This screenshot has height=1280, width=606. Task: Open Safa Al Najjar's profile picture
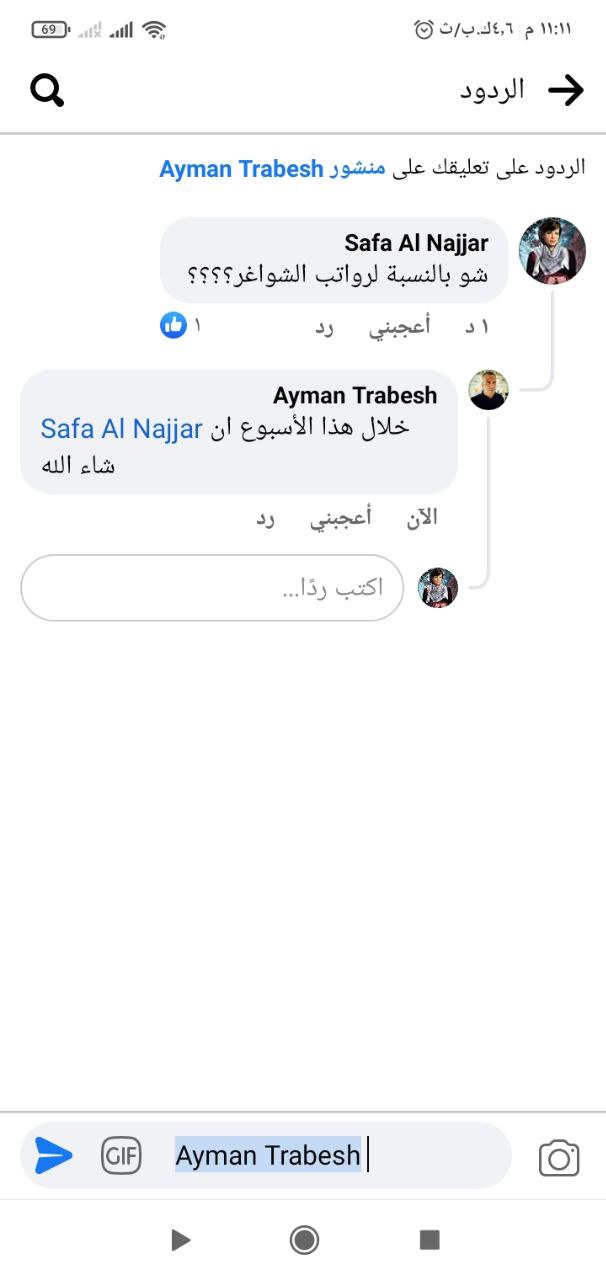[552, 251]
